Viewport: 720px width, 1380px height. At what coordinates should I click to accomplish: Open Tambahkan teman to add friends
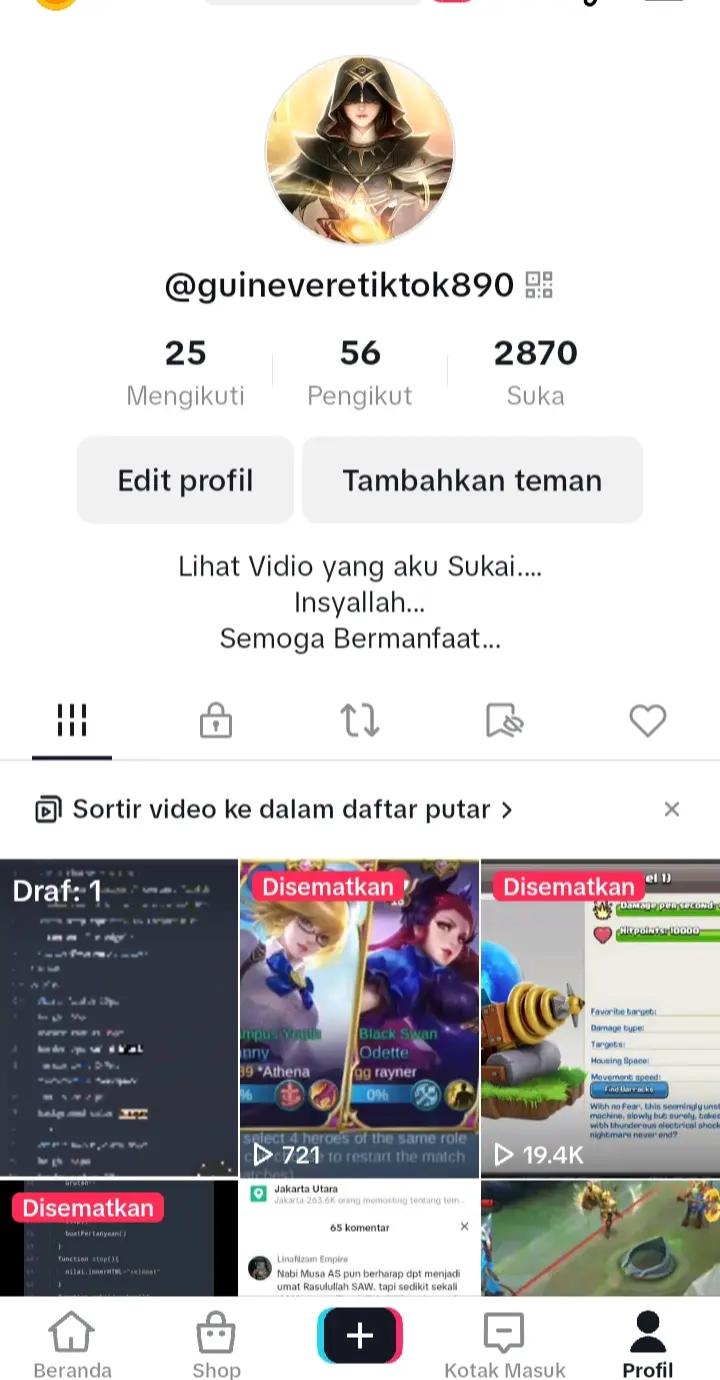(472, 480)
